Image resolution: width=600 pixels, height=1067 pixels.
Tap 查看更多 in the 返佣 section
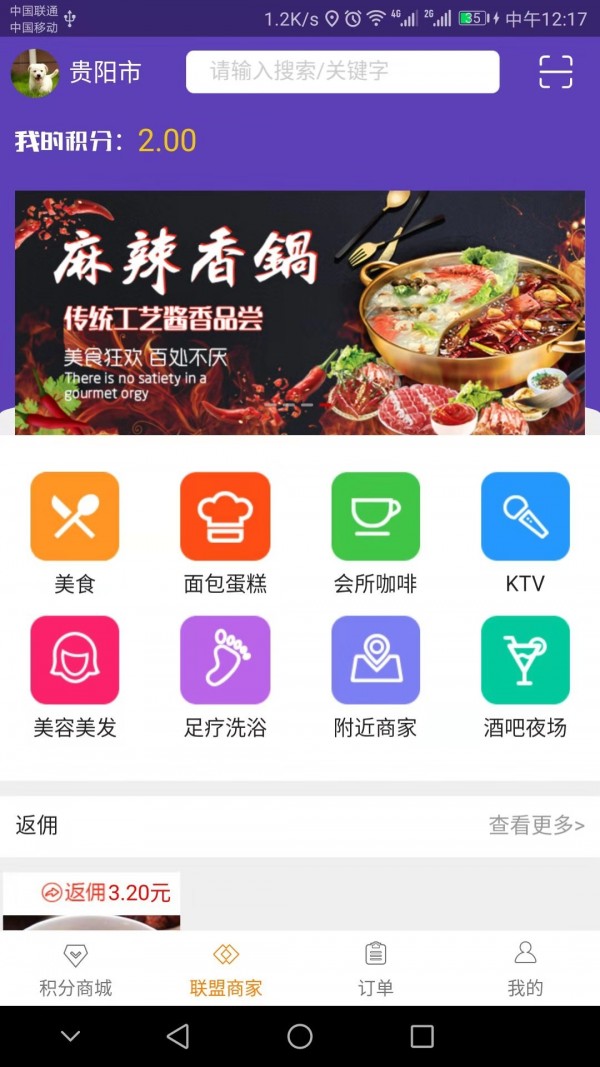coord(536,825)
